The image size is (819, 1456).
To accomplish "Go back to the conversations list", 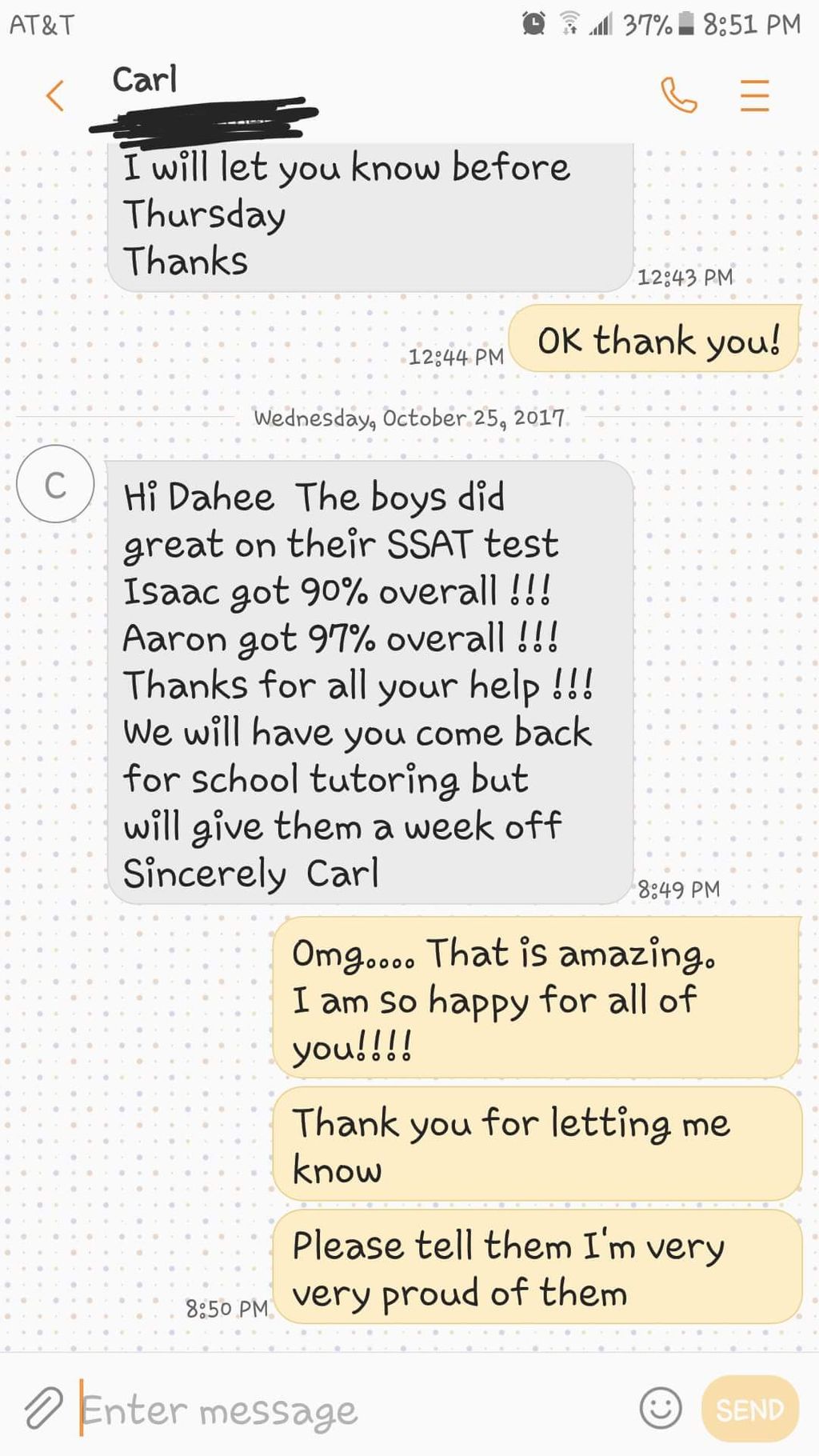I will click(x=54, y=96).
